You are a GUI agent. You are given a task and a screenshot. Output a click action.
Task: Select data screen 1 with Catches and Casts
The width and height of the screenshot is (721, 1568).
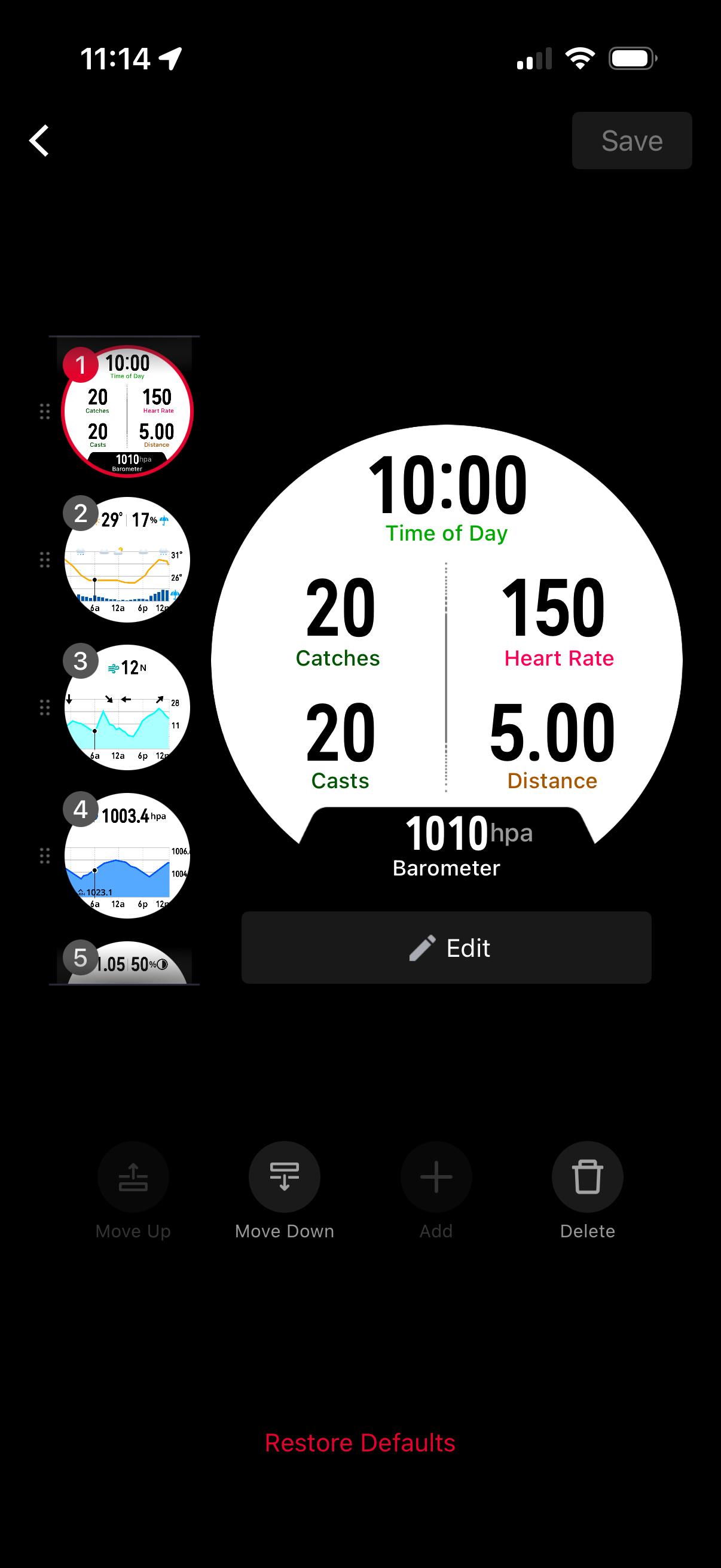pos(127,412)
